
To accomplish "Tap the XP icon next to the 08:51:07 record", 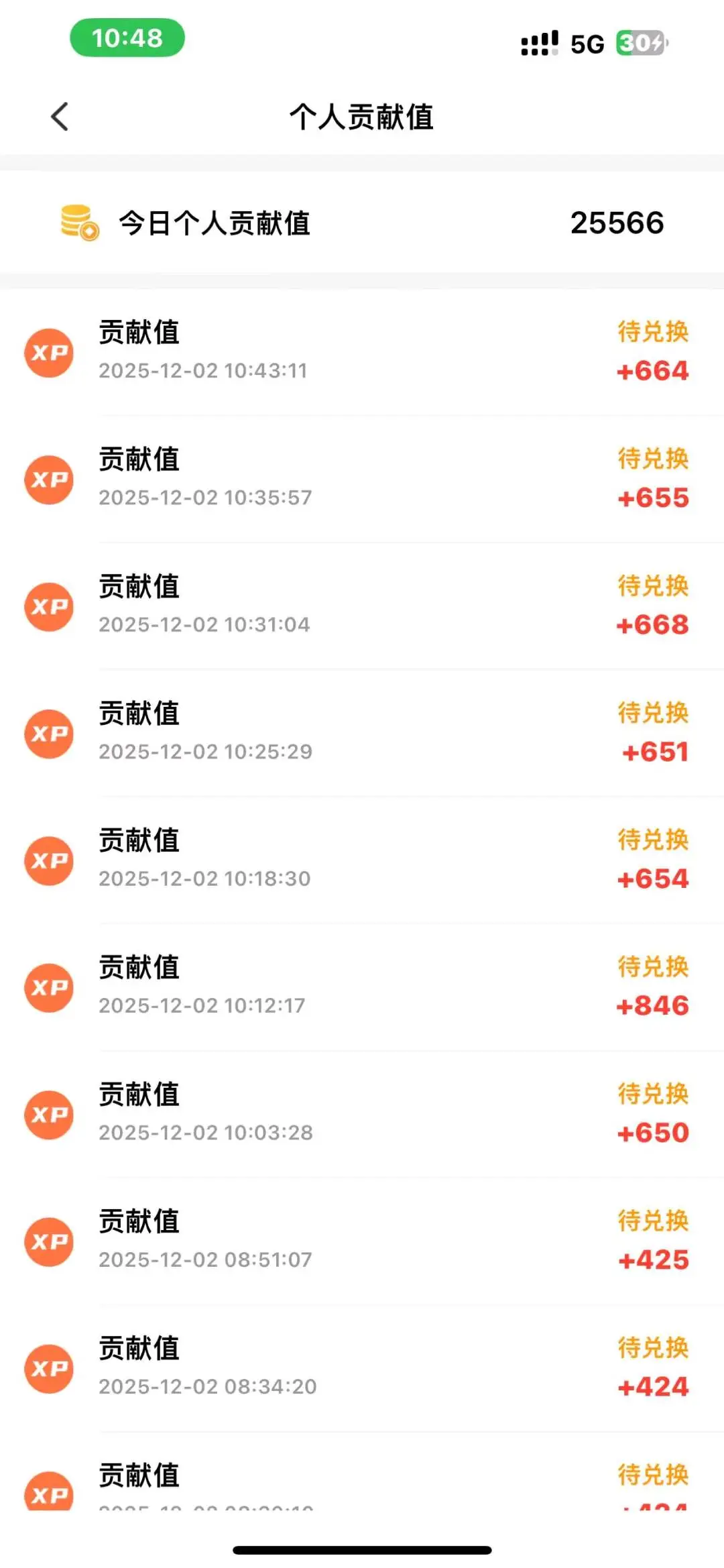I will [x=48, y=1241].
